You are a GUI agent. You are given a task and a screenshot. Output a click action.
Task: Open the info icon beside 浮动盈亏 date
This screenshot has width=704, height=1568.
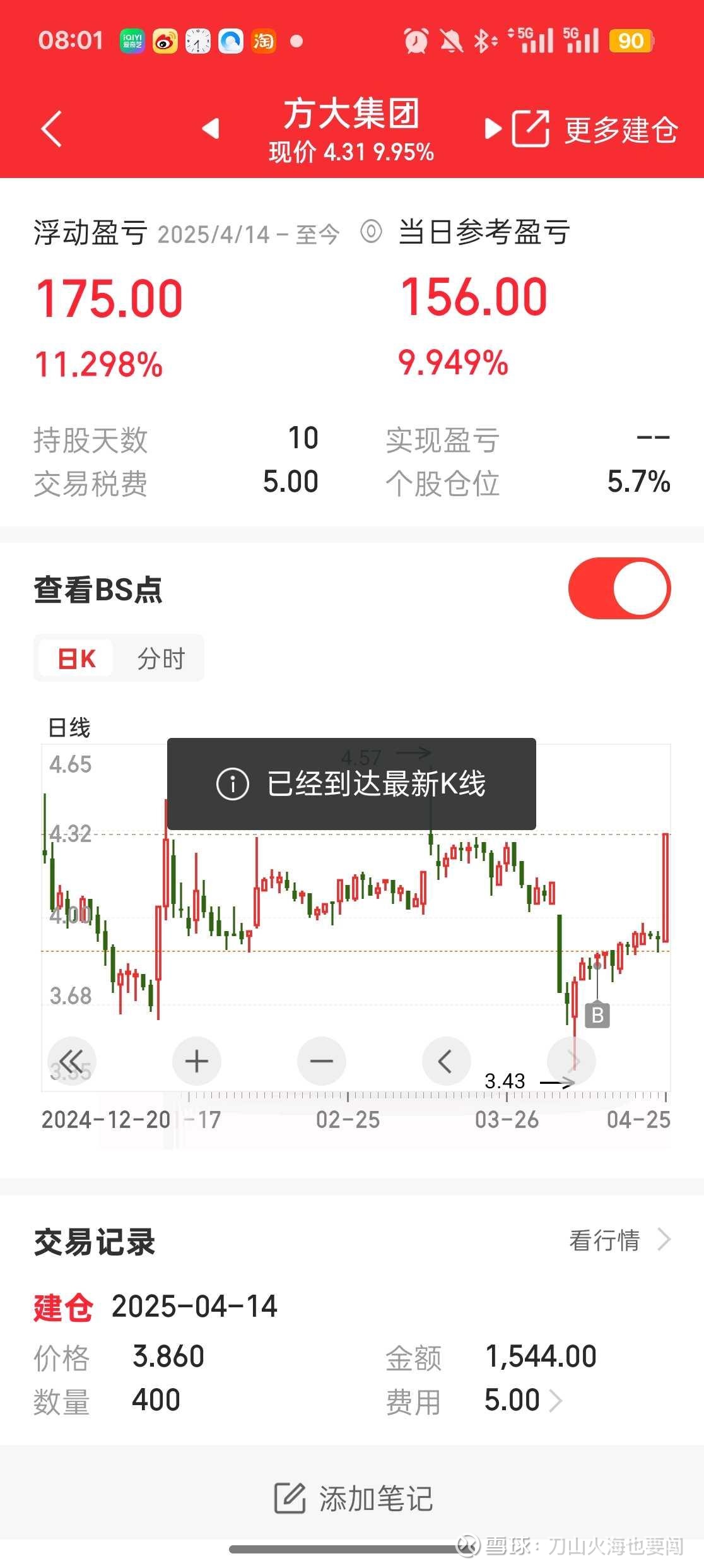371,232
